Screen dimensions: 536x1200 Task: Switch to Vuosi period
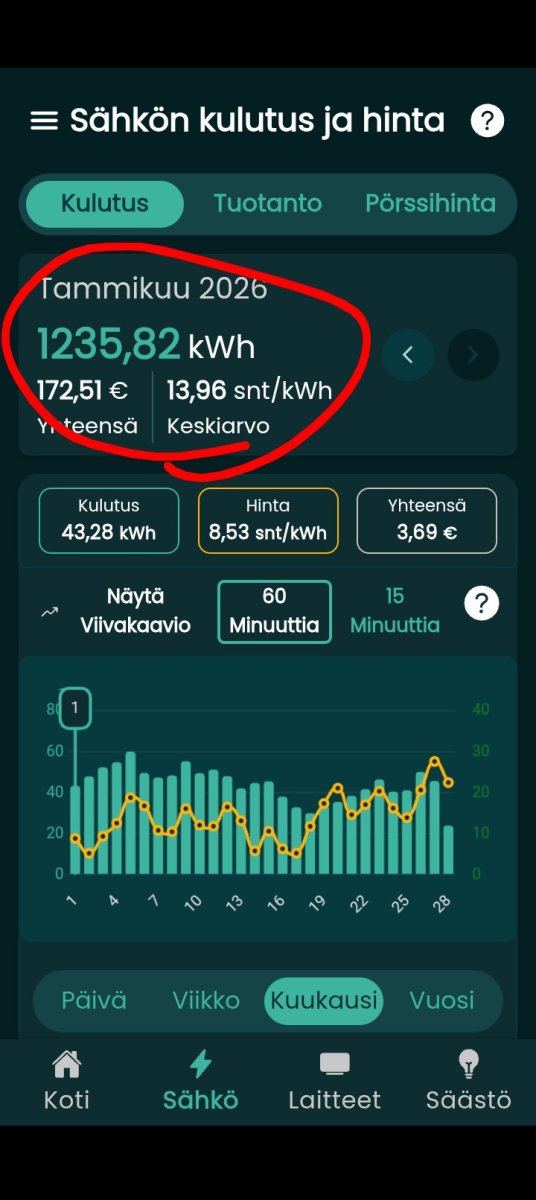click(x=442, y=1001)
